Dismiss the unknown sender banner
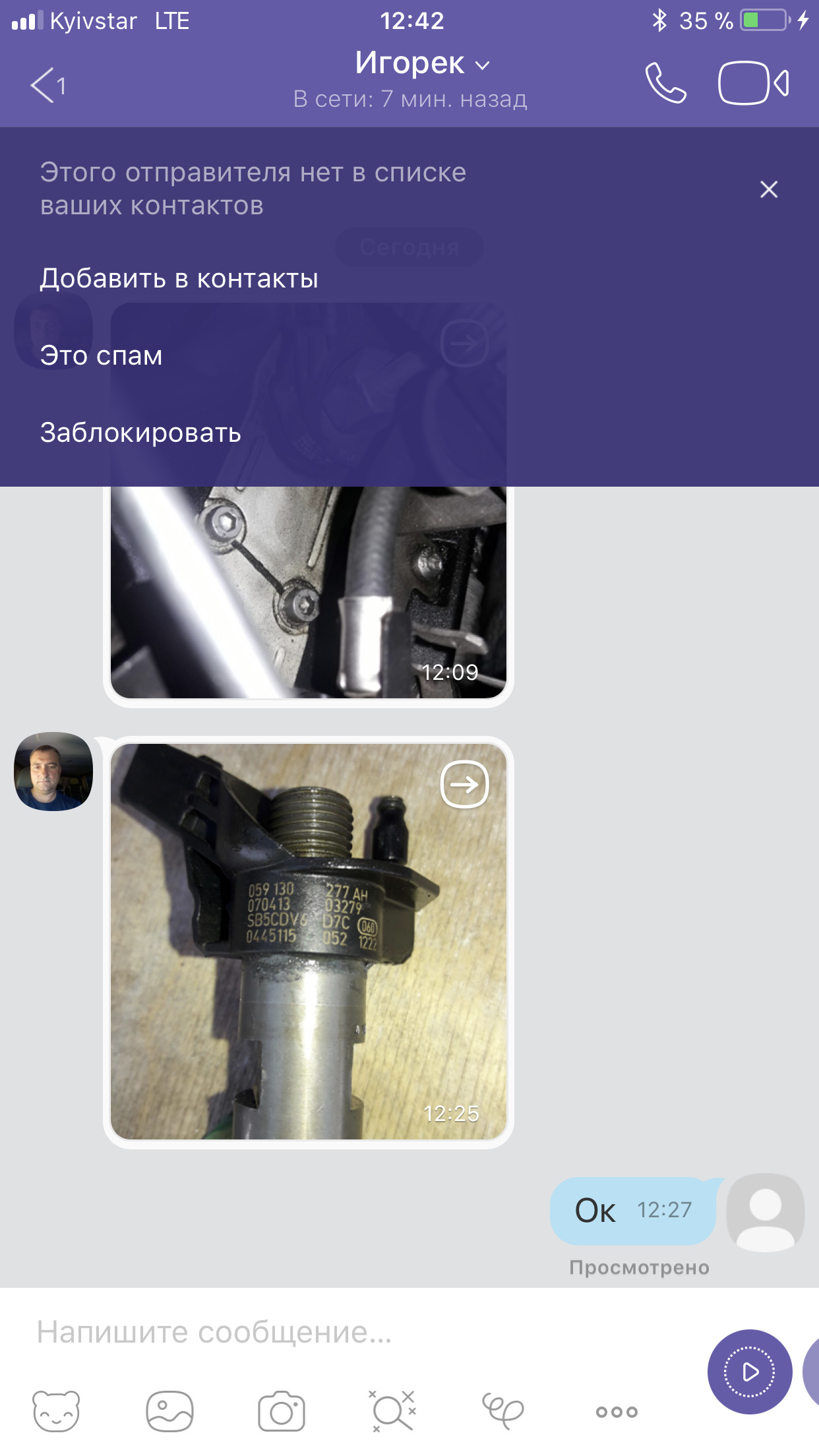The width and height of the screenshot is (819, 1456). click(768, 189)
